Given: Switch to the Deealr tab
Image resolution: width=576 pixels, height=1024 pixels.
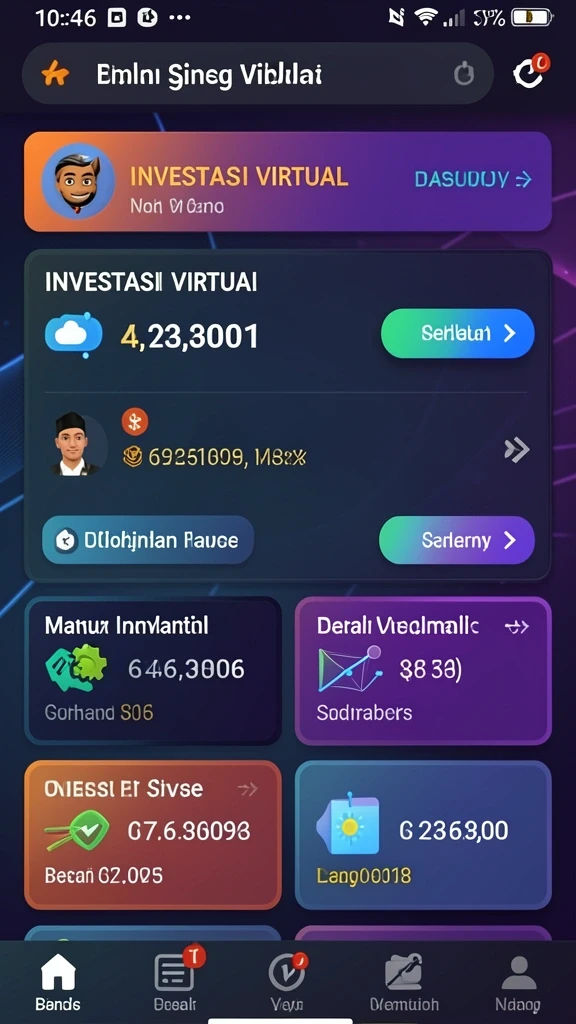Looking at the screenshot, I should coord(175,983).
